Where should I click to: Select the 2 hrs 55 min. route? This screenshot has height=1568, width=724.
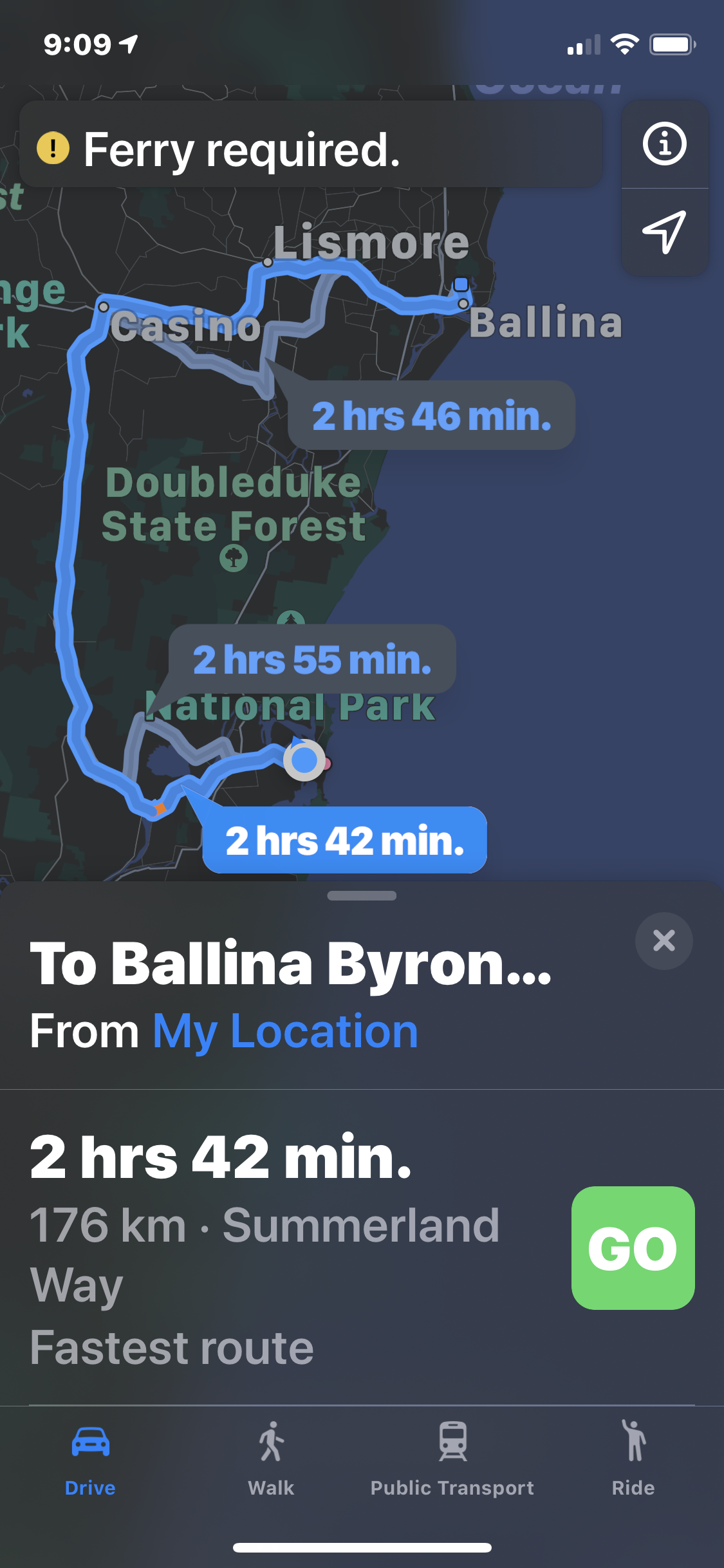312,660
